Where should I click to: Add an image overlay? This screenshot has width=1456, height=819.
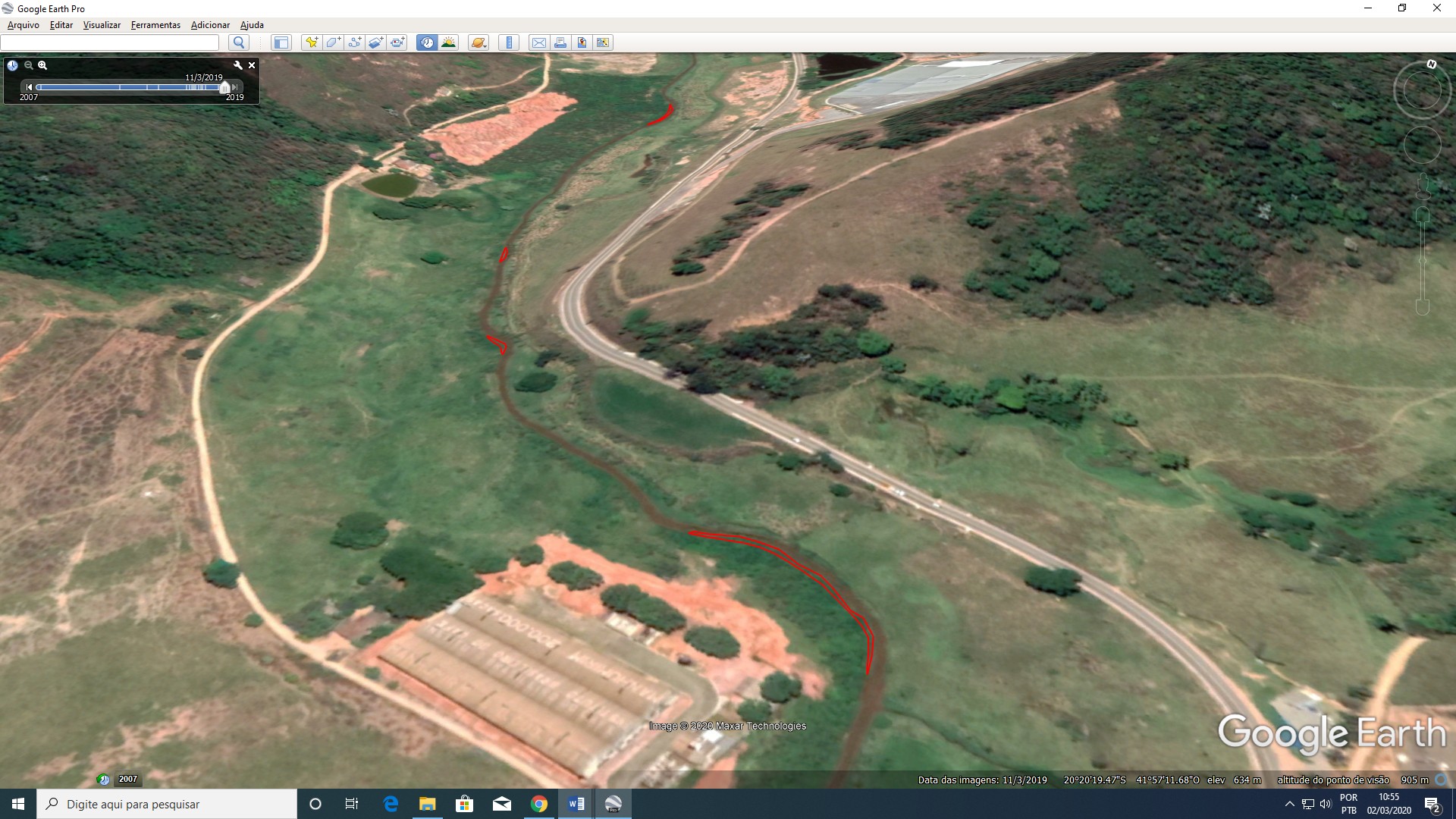[376, 42]
